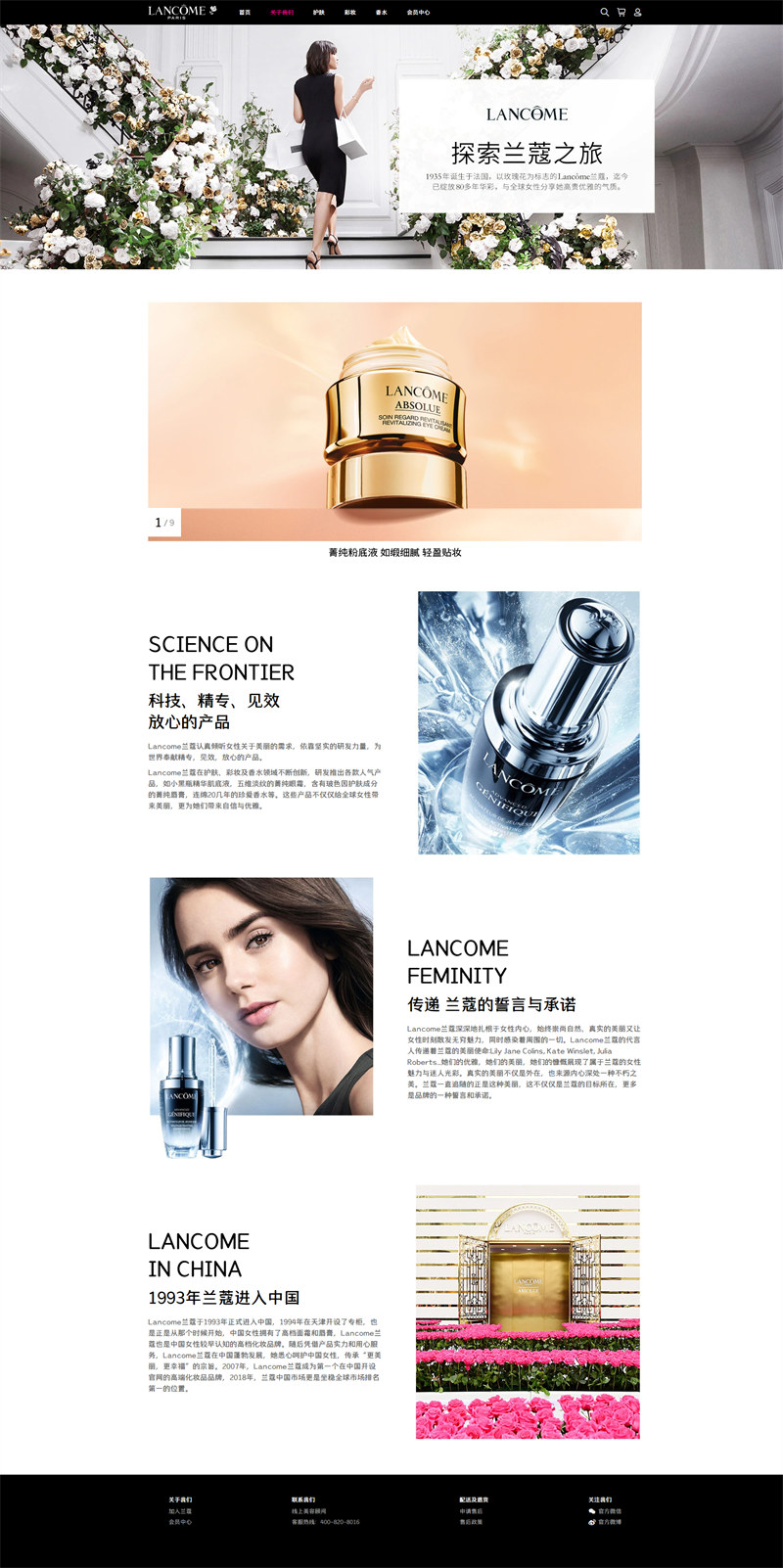Open the user account icon
This screenshot has height=1568, width=783.
point(638,12)
